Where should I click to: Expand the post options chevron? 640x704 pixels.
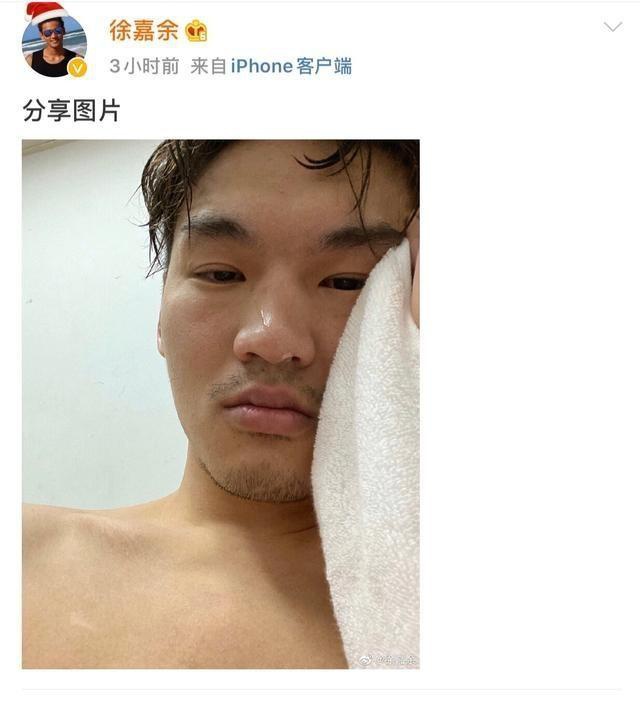click(x=612, y=27)
